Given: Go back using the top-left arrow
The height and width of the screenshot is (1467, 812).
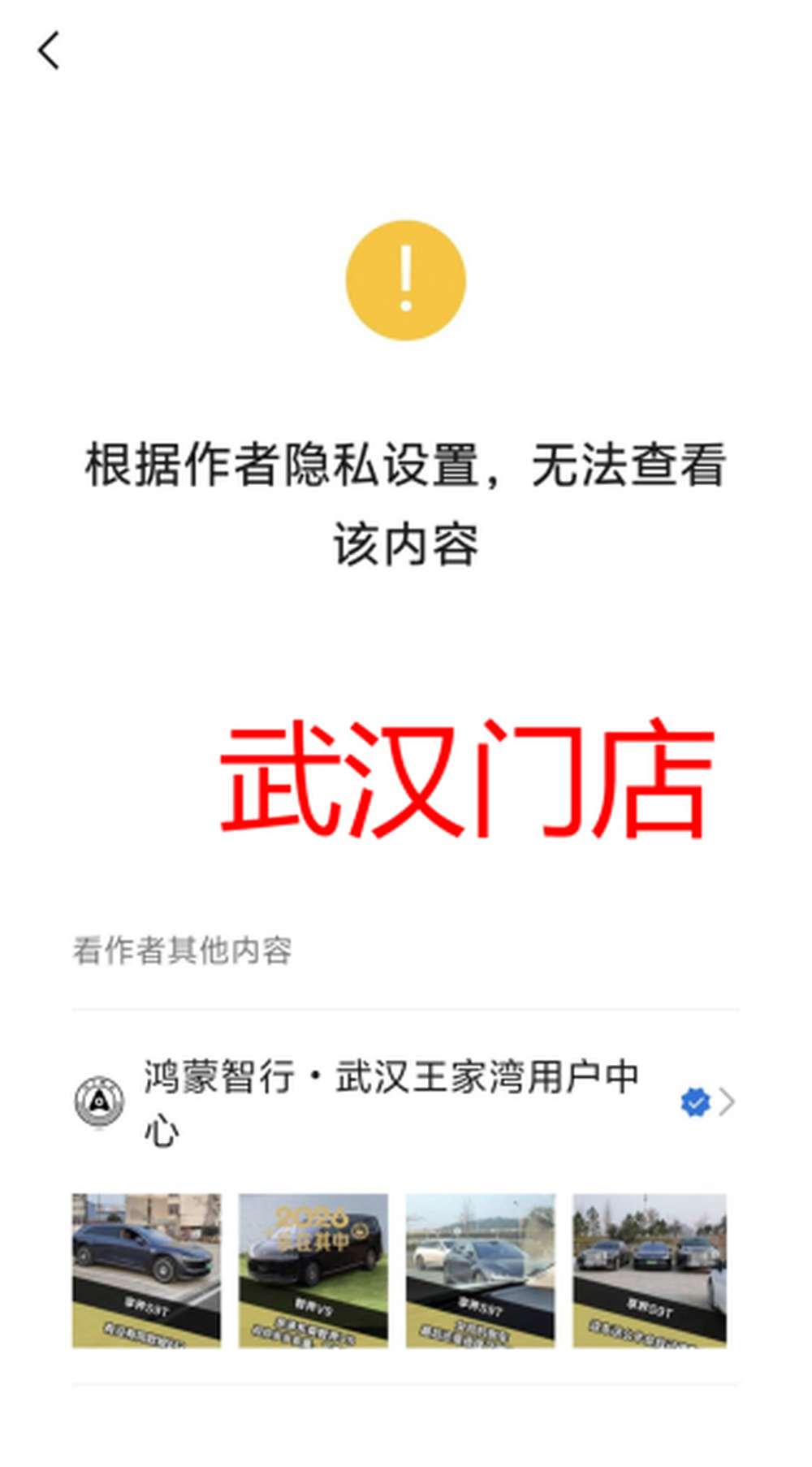Looking at the screenshot, I should point(49,50).
